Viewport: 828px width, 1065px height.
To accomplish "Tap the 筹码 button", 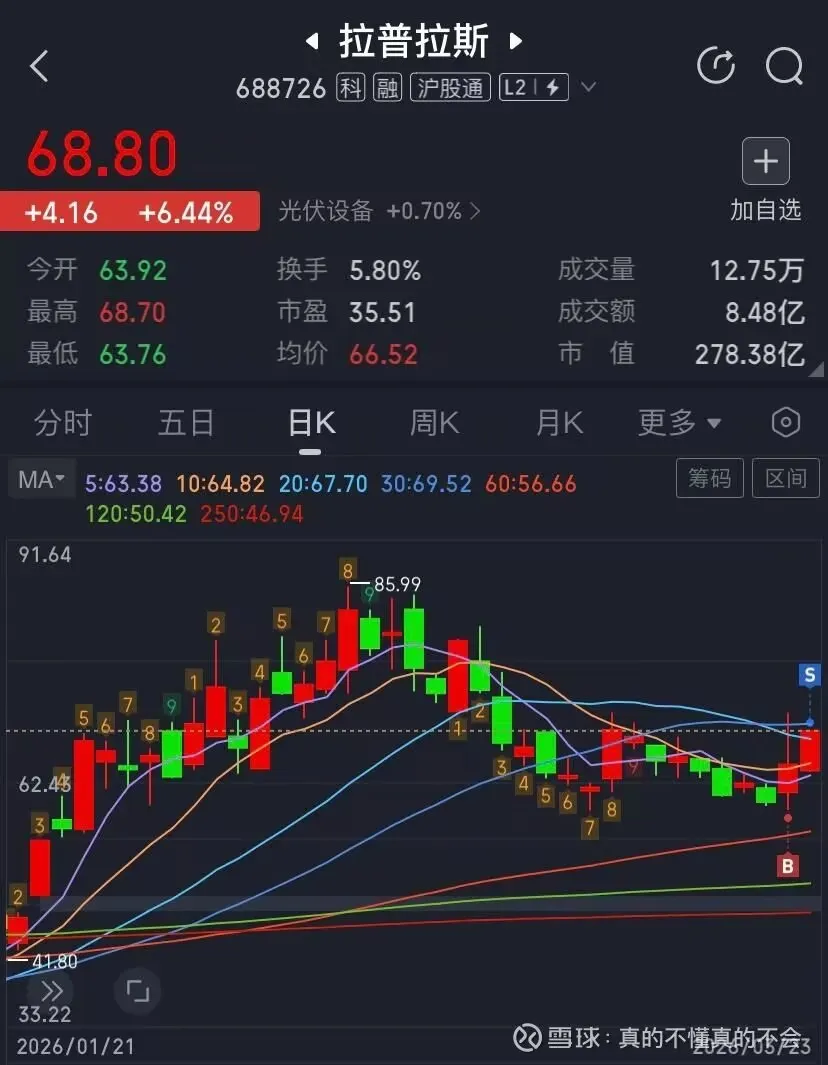I will pyautogui.click(x=709, y=478).
